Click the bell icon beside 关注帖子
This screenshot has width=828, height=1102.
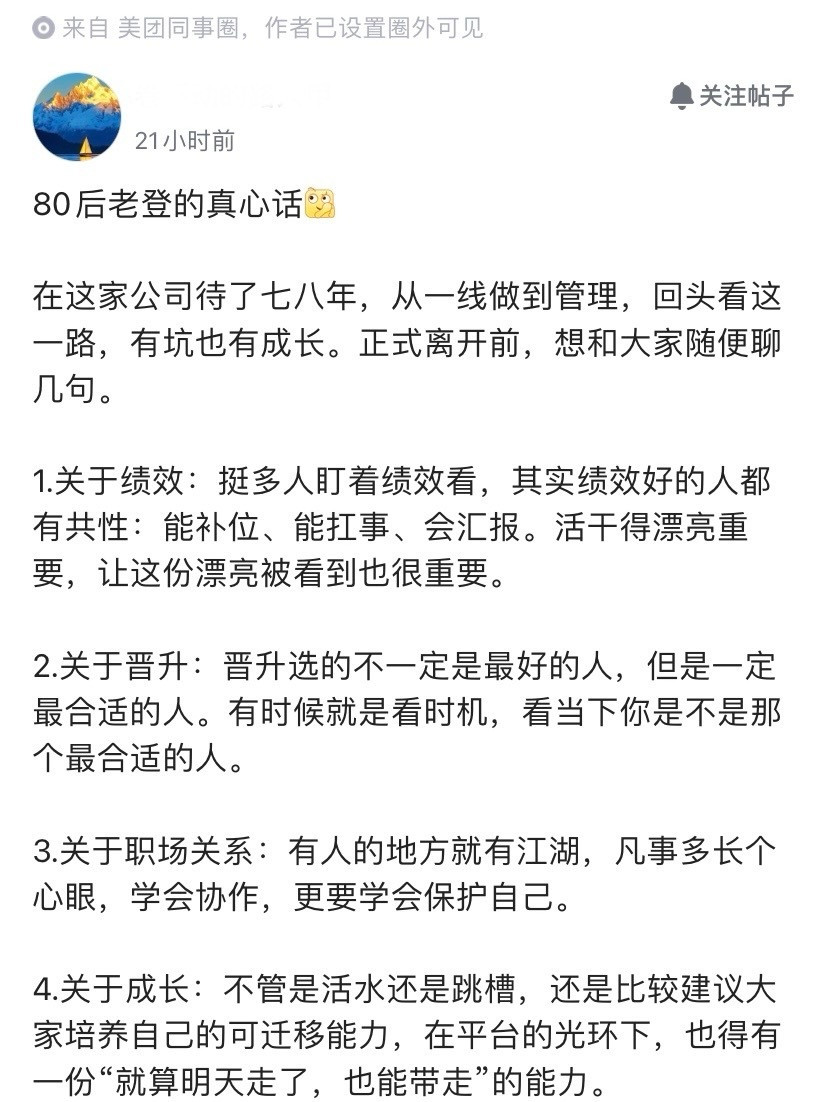(683, 96)
